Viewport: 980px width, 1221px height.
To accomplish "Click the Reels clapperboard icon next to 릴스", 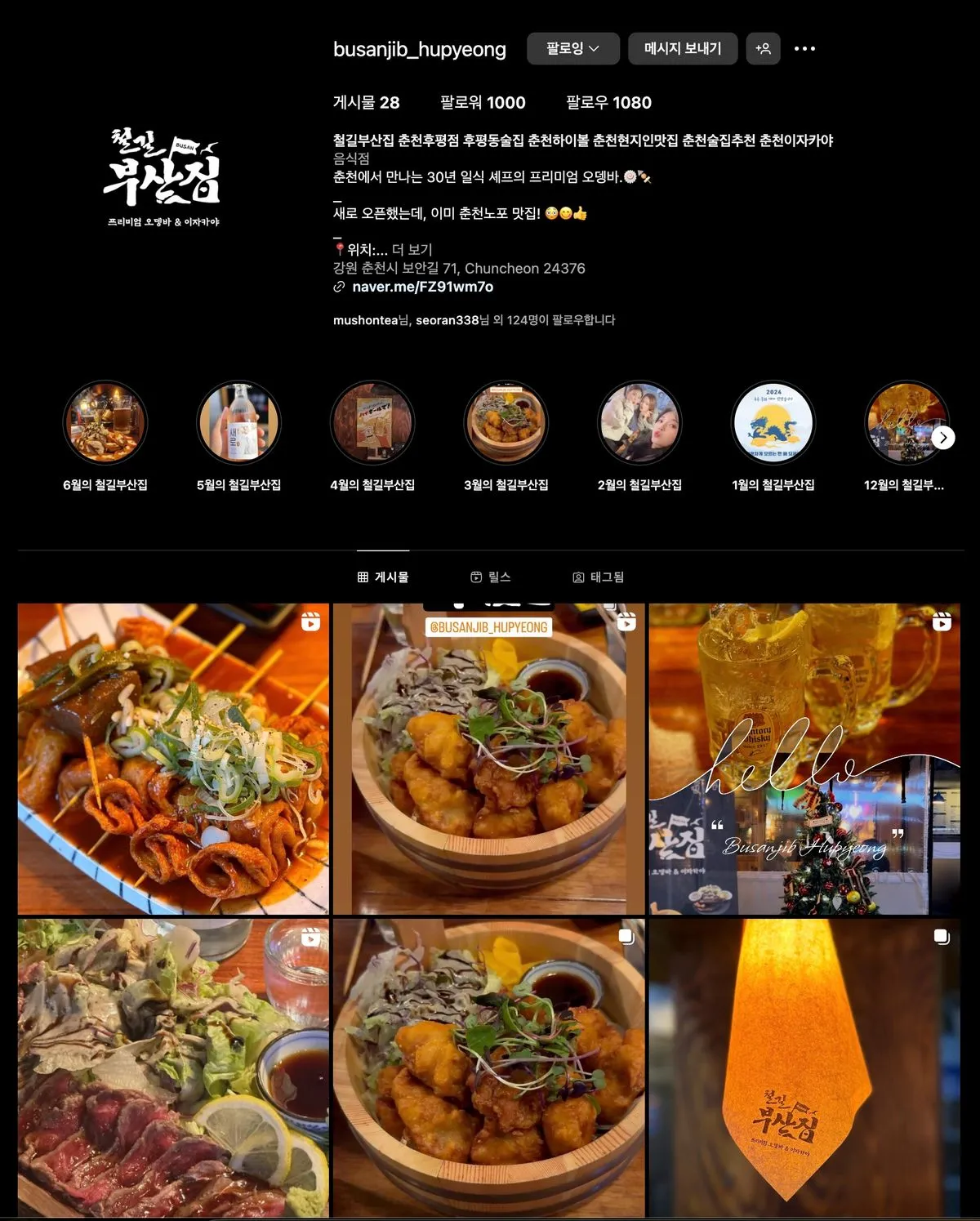I will point(476,576).
